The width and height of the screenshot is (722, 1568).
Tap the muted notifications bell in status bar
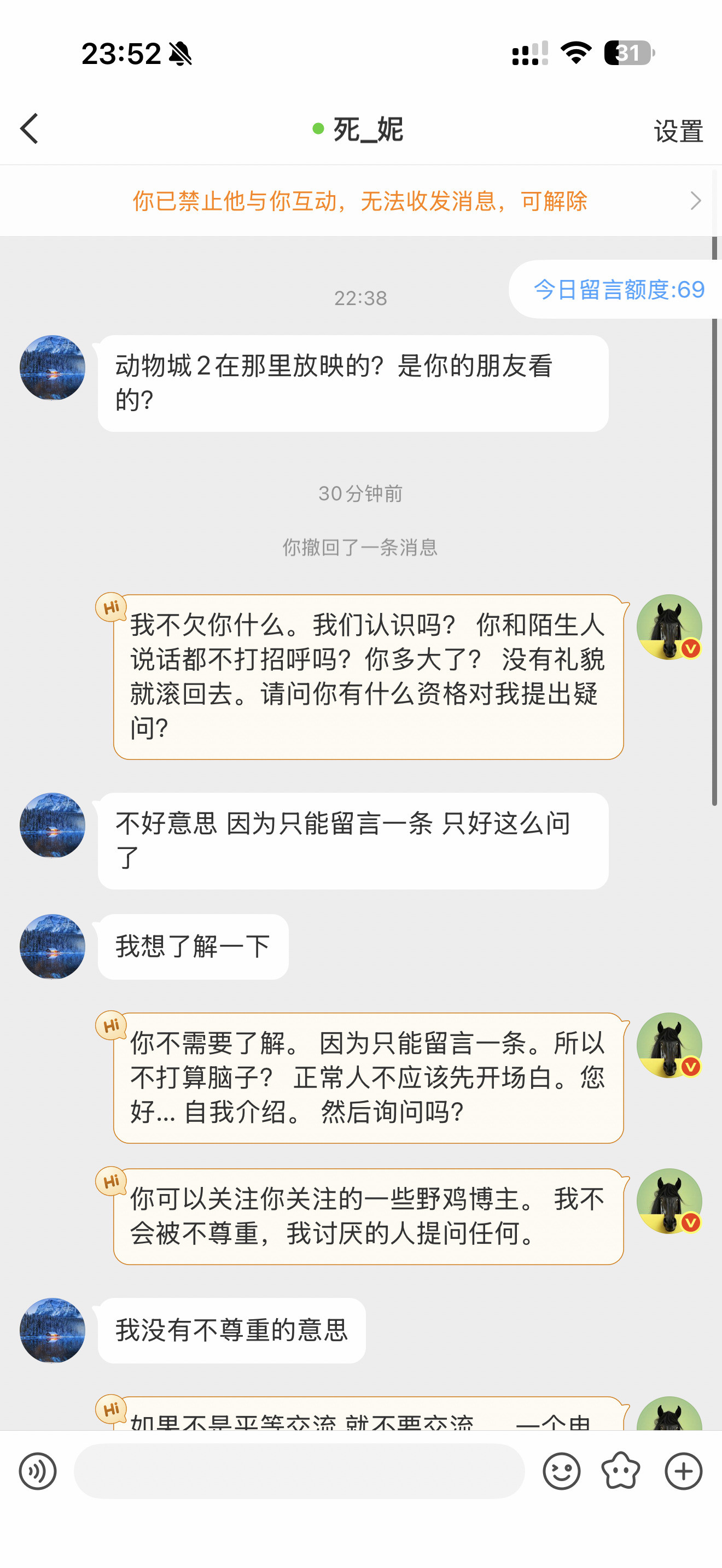[x=180, y=54]
